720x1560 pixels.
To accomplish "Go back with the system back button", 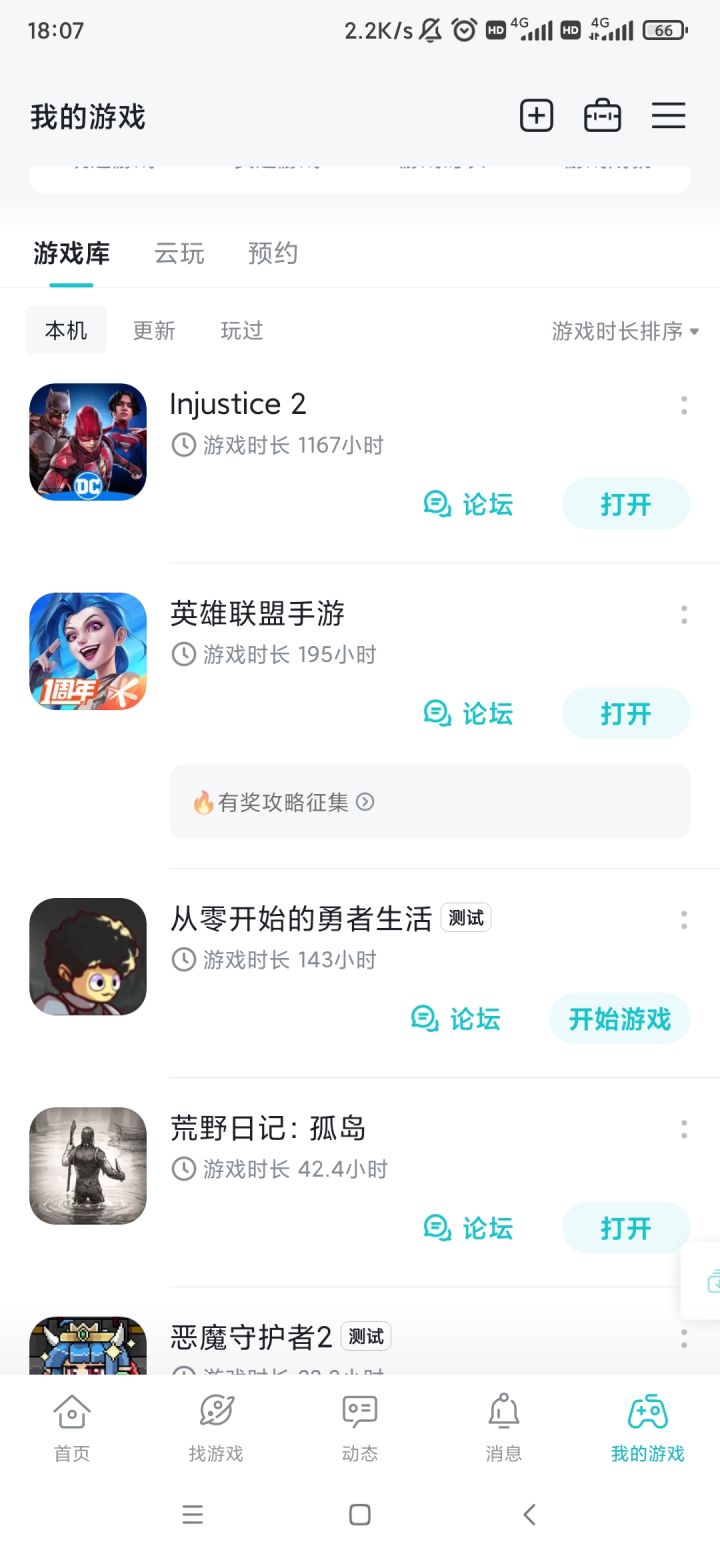I will click(530, 1515).
